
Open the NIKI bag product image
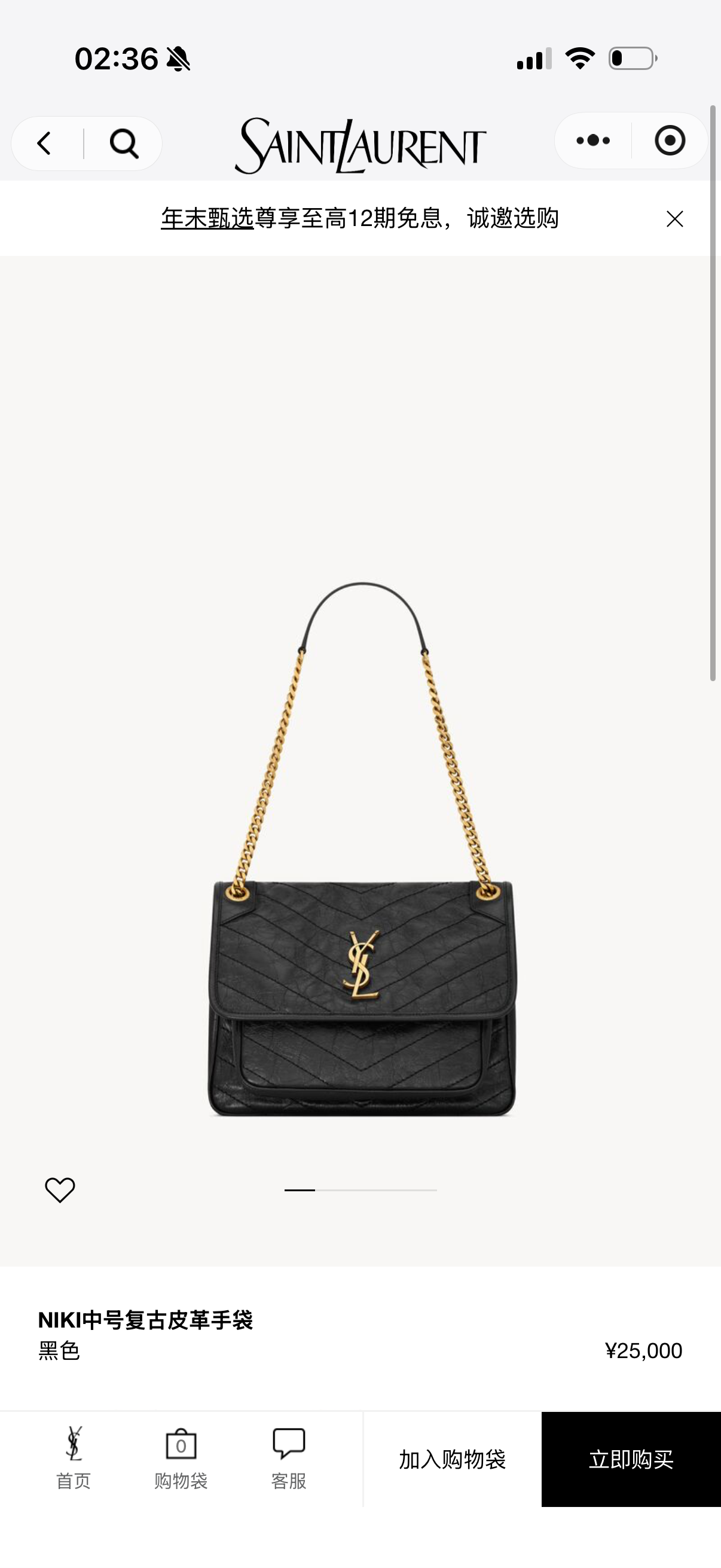pos(362,852)
